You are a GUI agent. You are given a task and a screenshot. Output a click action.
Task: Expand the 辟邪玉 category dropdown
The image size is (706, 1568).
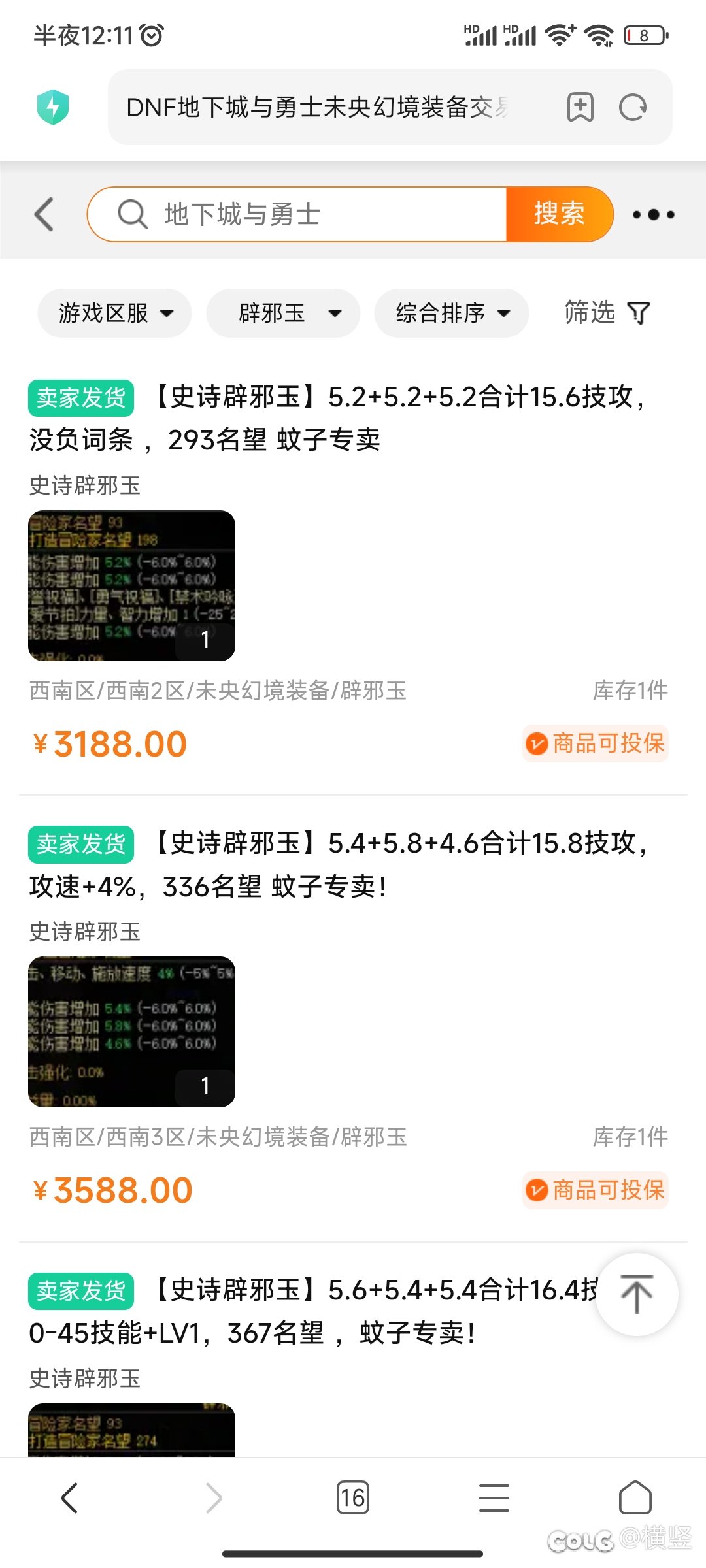coord(283,313)
